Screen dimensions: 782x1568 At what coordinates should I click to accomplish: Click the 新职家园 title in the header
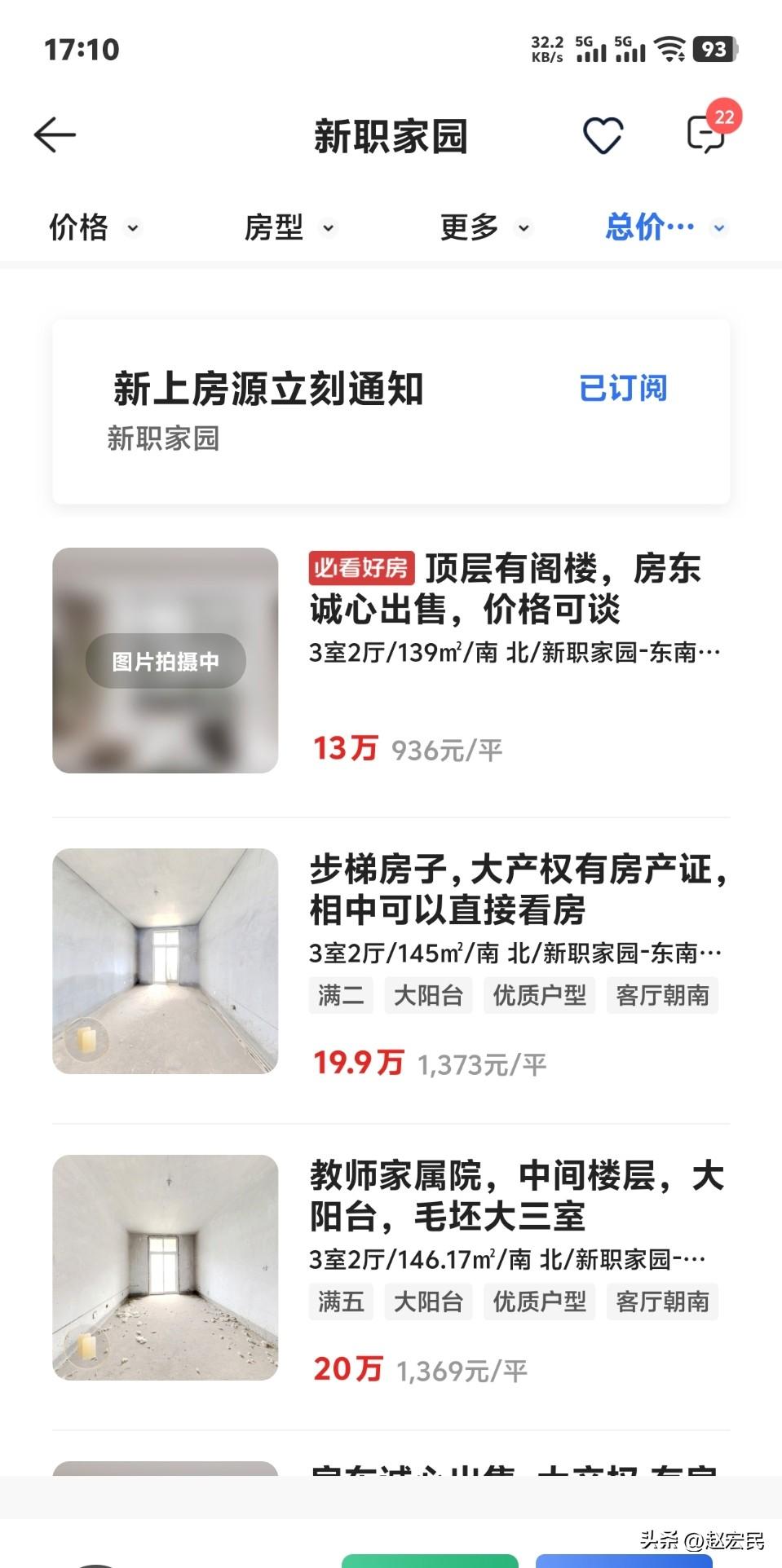391,135
